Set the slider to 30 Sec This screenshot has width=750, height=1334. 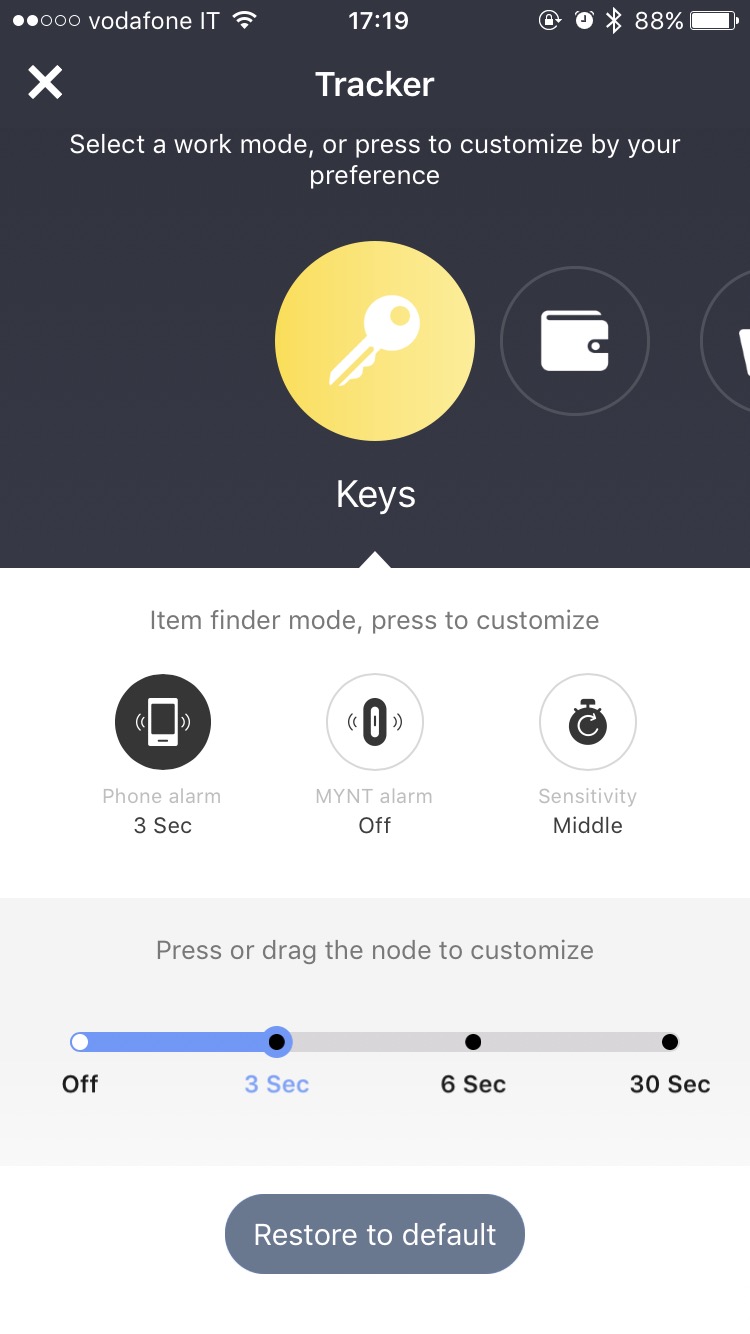670,1042
